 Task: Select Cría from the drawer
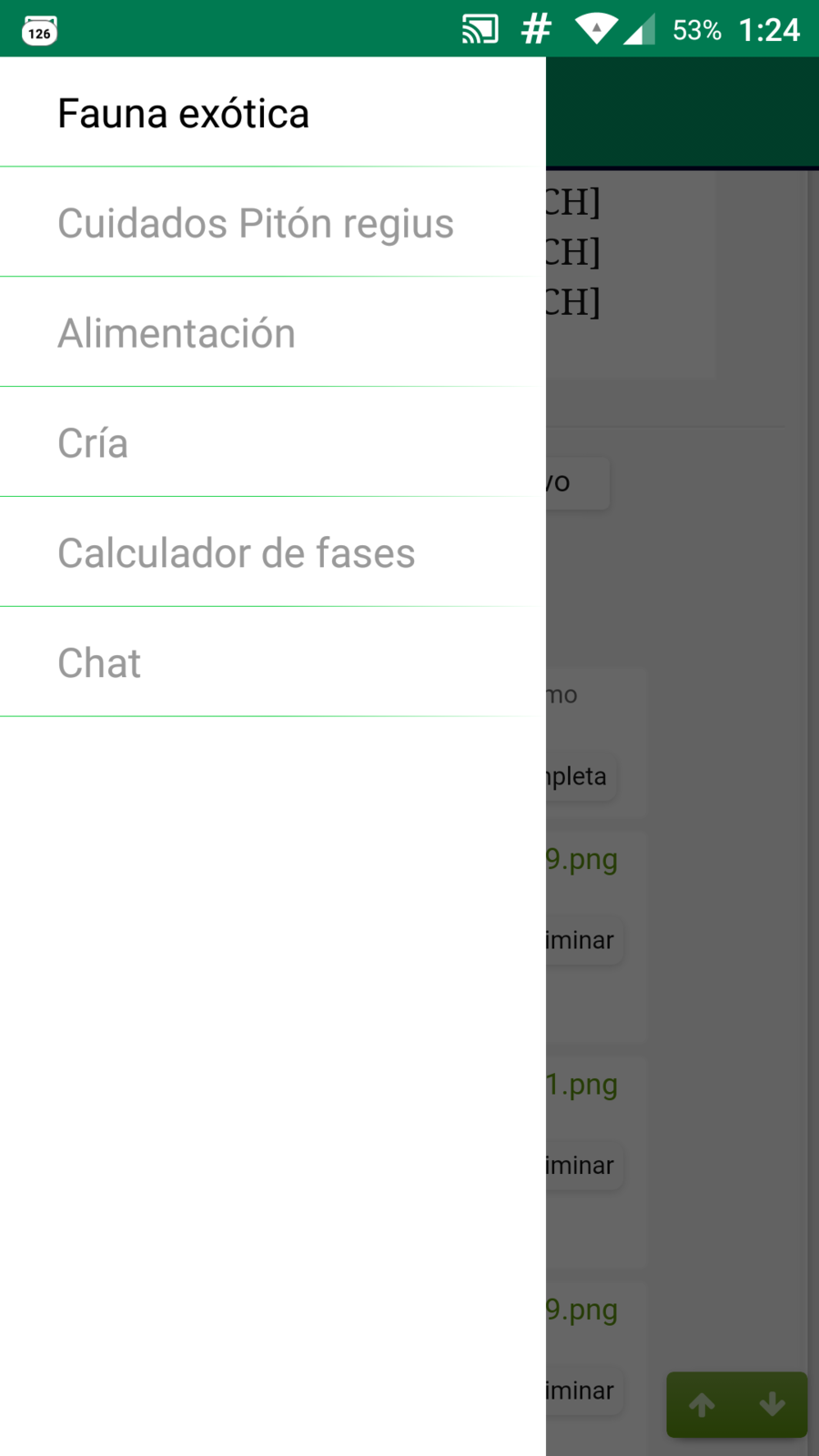[x=93, y=444]
